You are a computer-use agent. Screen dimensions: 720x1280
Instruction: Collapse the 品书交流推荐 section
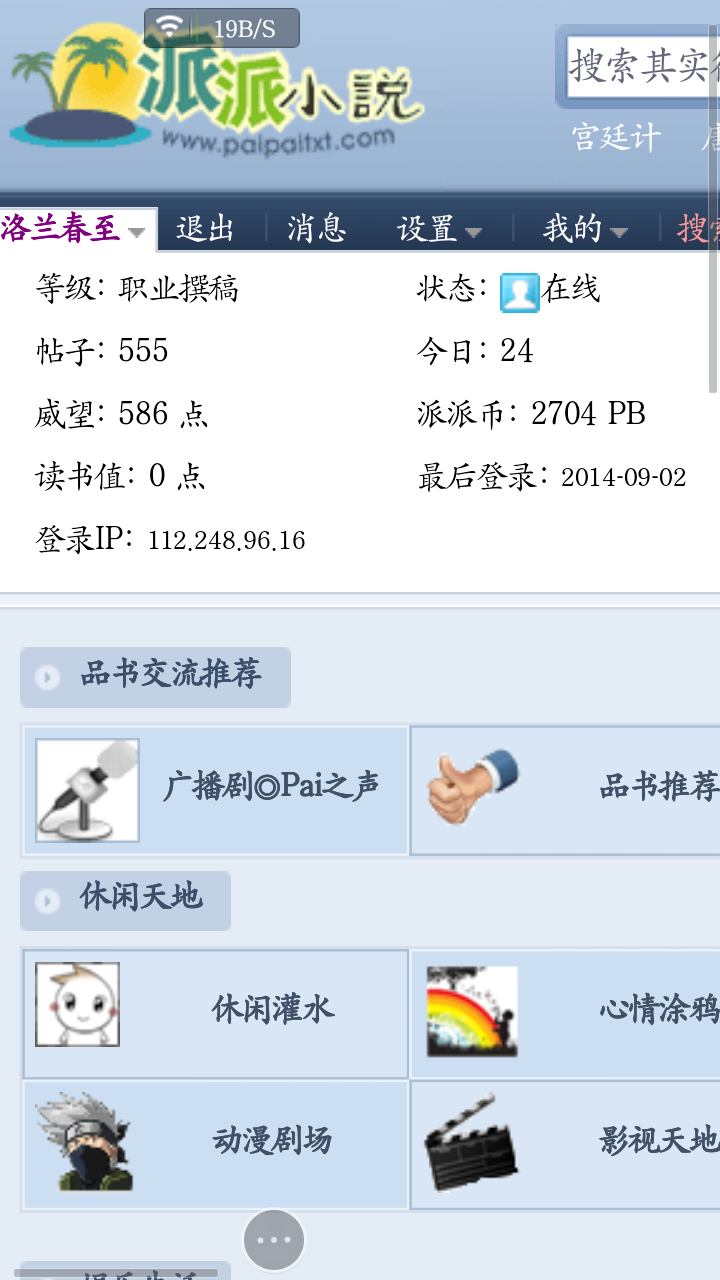[155, 677]
